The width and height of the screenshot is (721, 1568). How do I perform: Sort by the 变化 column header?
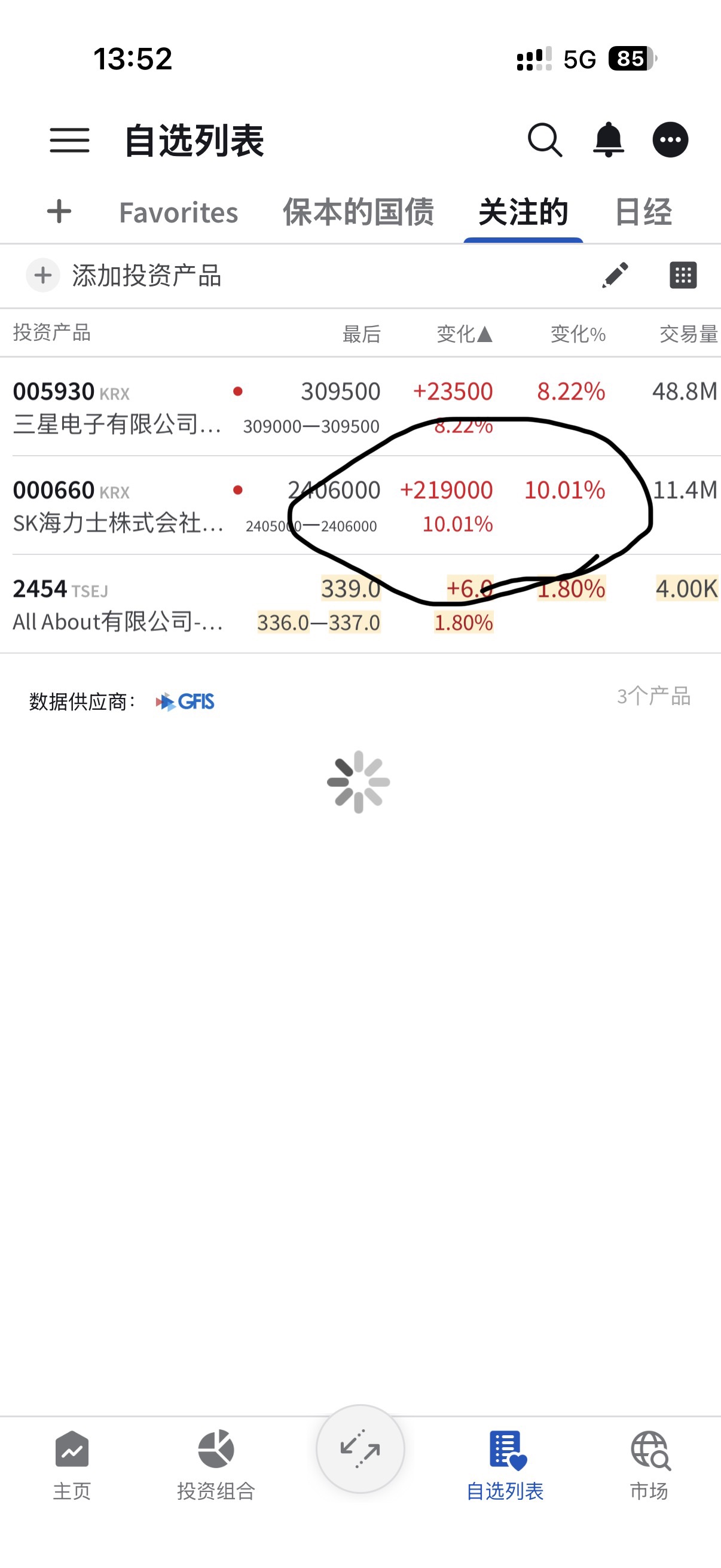click(465, 334)
